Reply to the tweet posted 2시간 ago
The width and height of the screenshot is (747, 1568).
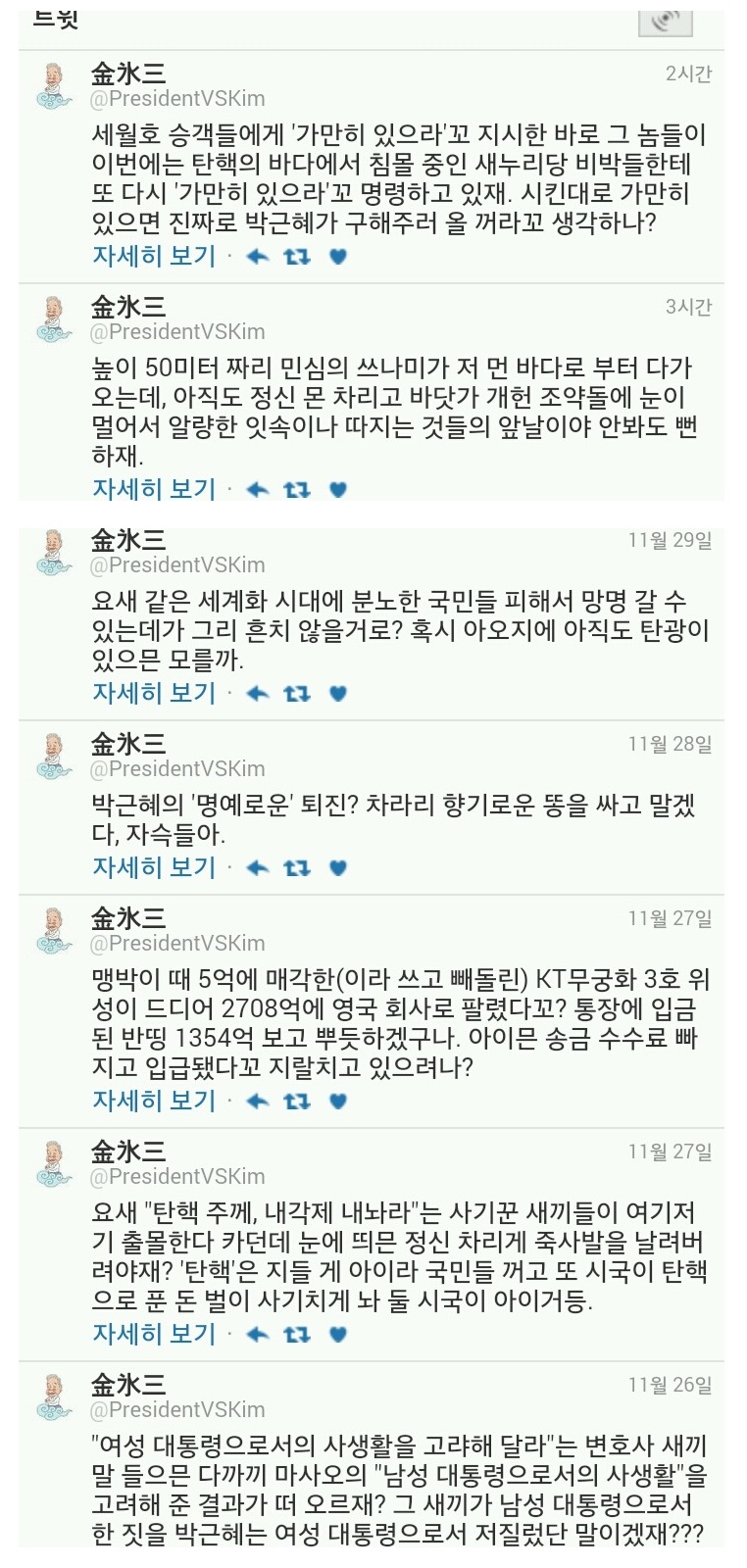coord(257,257)
